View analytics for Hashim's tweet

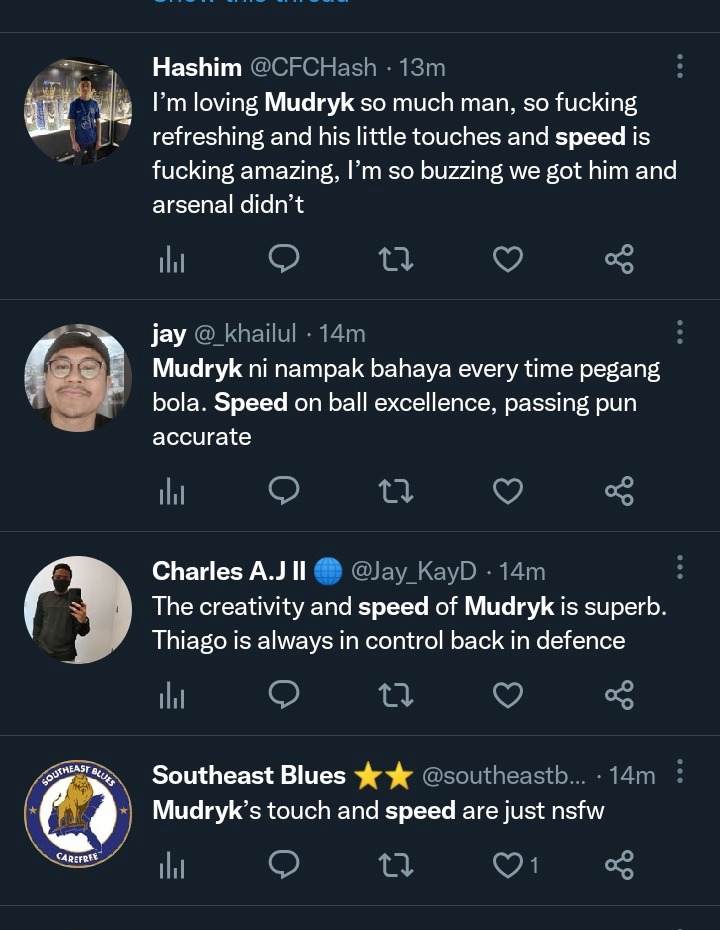click(172, 260)
